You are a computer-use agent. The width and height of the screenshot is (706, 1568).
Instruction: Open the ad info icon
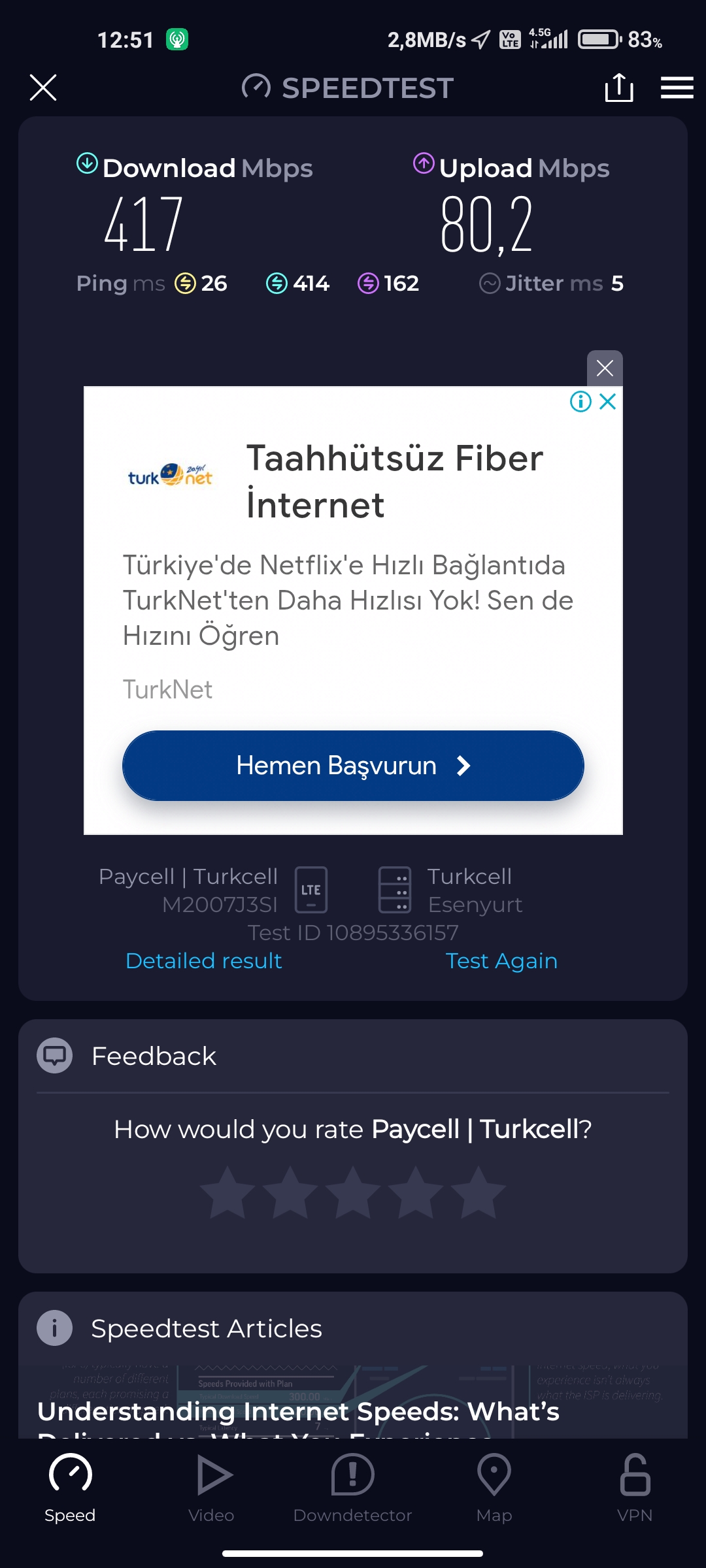(580, 401)
